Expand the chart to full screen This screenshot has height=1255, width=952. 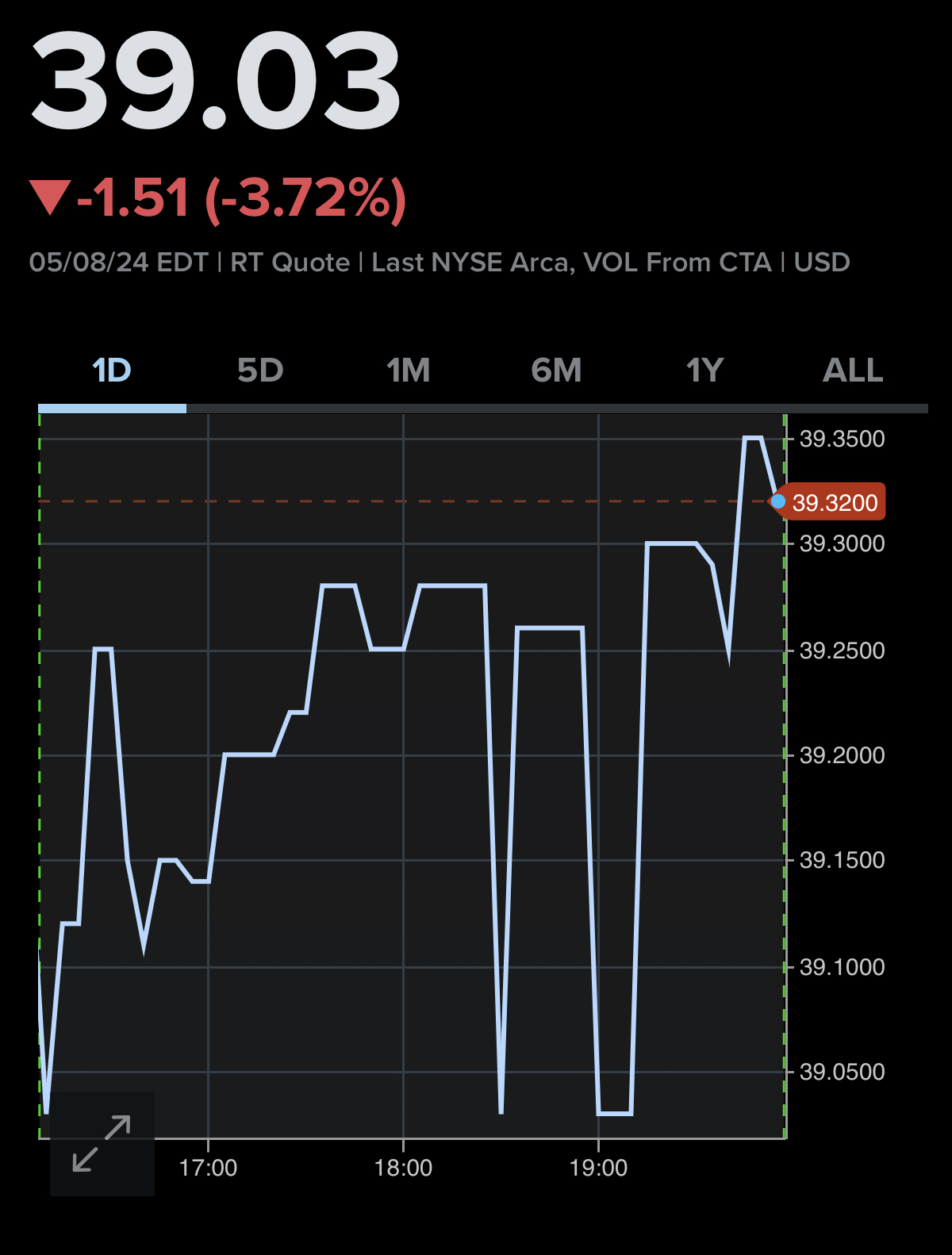coord(102,1143)
